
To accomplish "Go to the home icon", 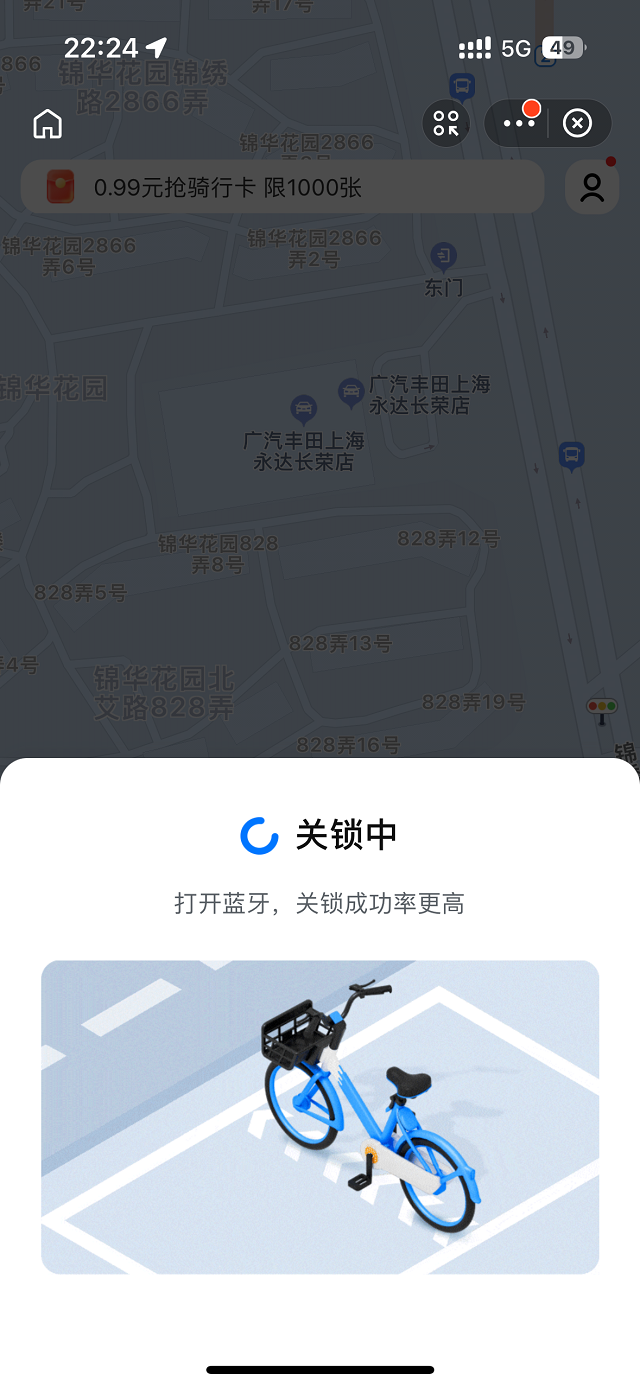I will 47,124.
